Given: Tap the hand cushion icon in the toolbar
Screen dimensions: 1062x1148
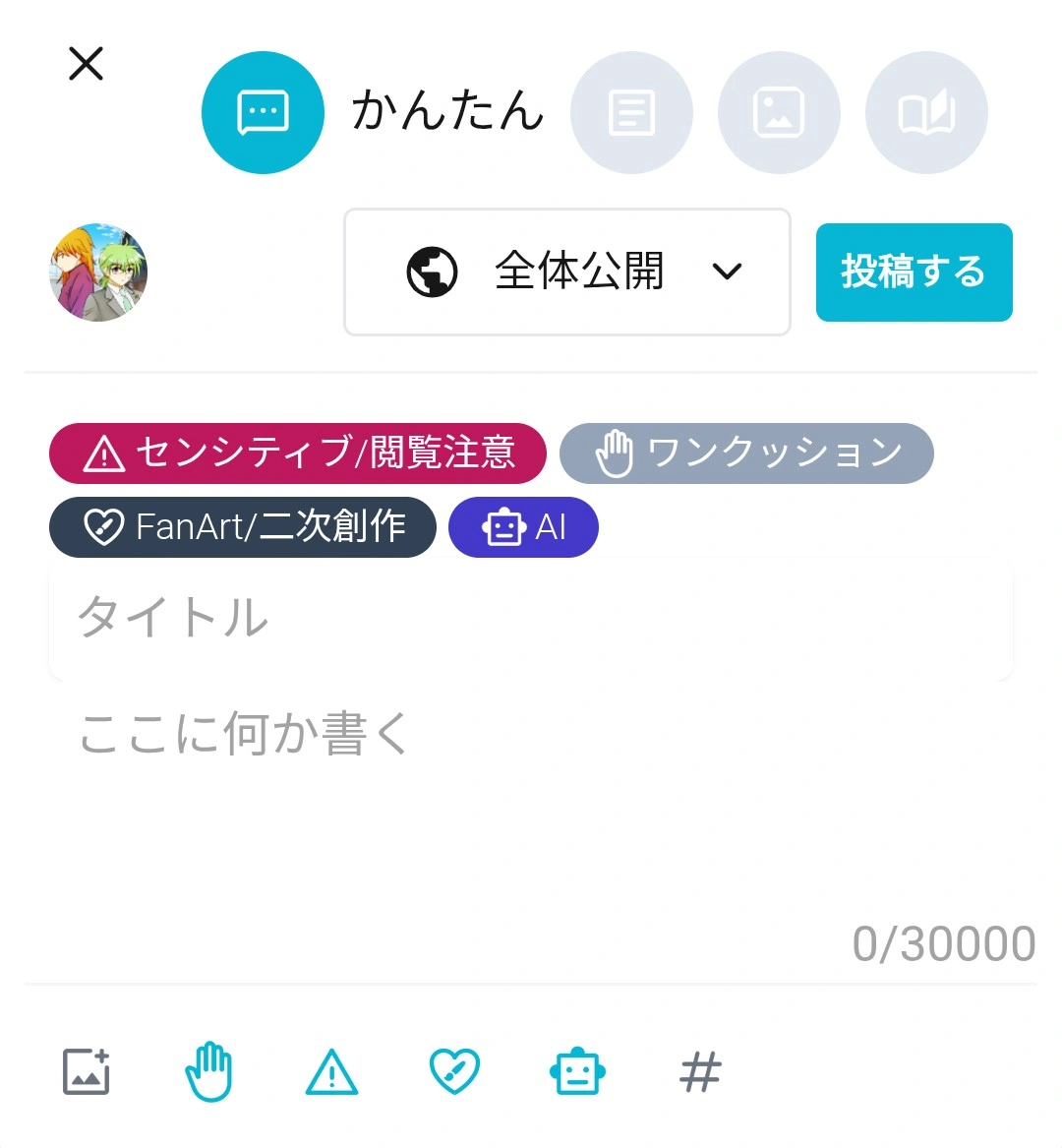Looking at the screenshot, I should (208, 1071).
